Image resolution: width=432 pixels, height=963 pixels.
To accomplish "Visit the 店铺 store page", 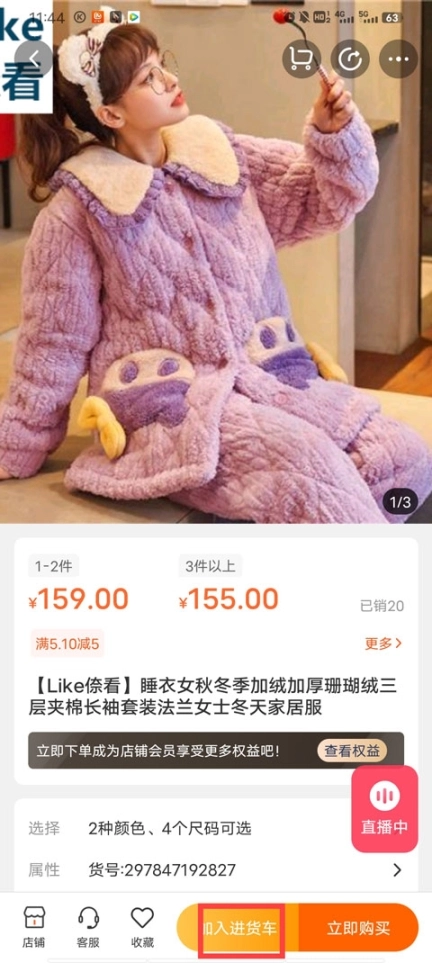I will pos(34,927).
